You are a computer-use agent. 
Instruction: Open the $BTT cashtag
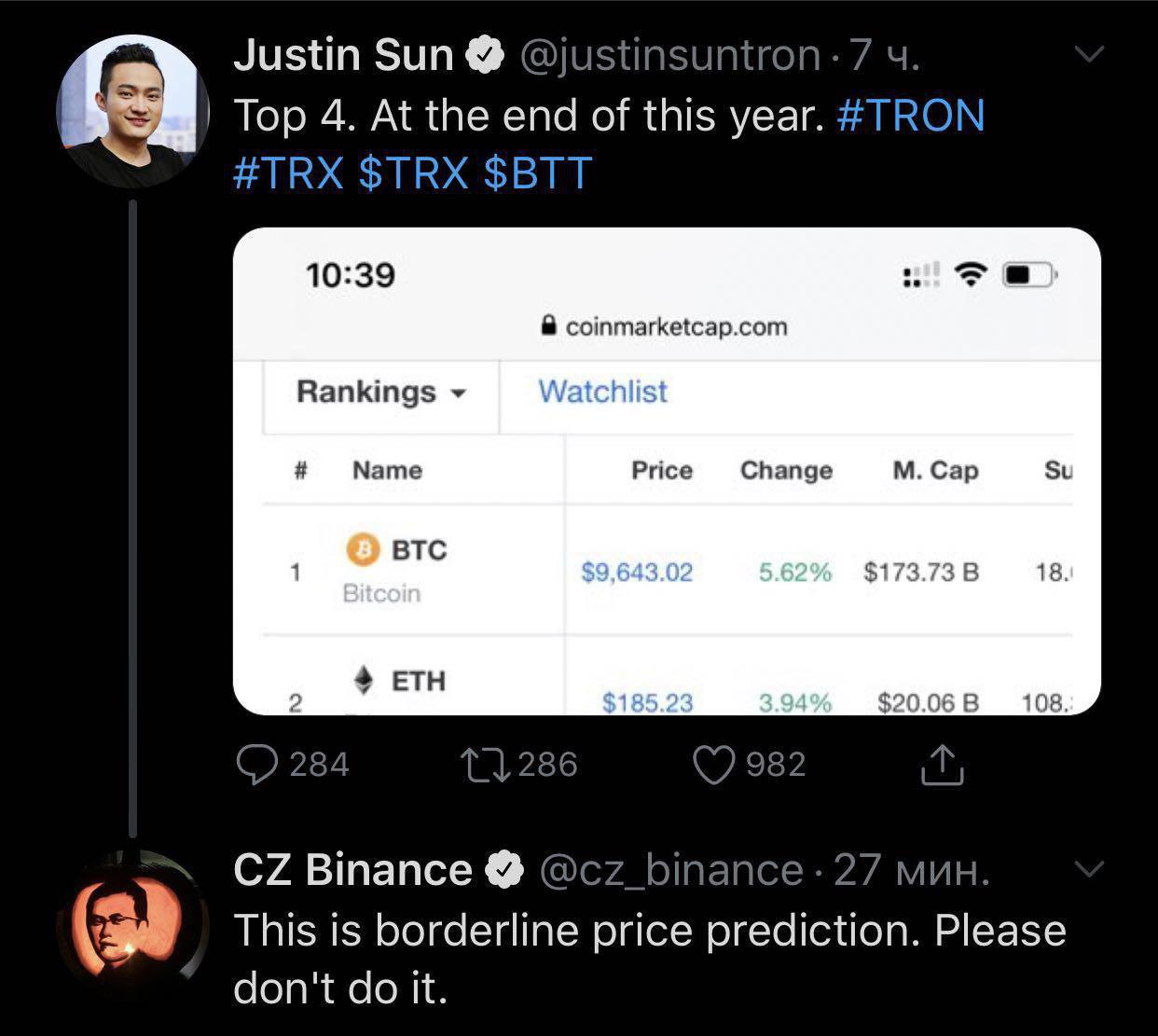538,173
